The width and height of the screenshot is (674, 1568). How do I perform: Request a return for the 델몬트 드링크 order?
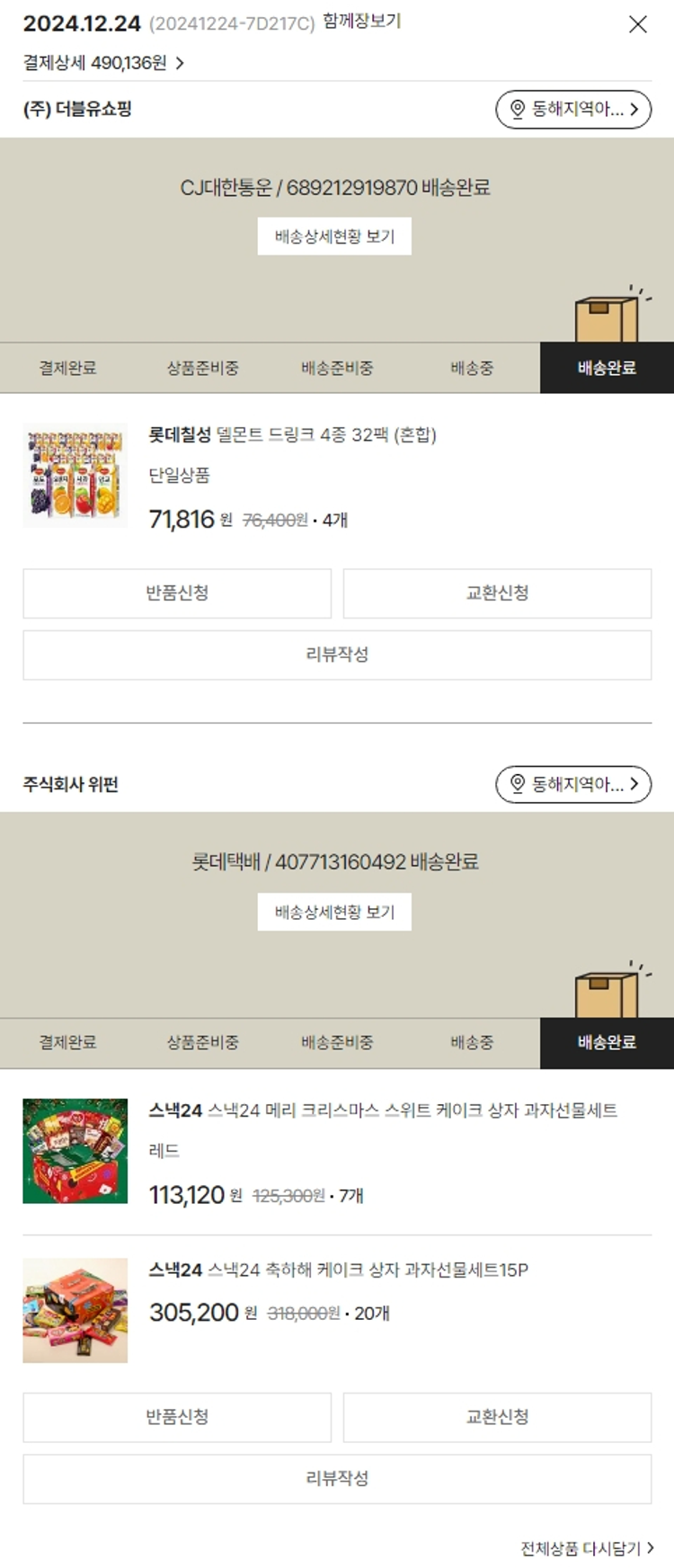click(x=177, y=593)
